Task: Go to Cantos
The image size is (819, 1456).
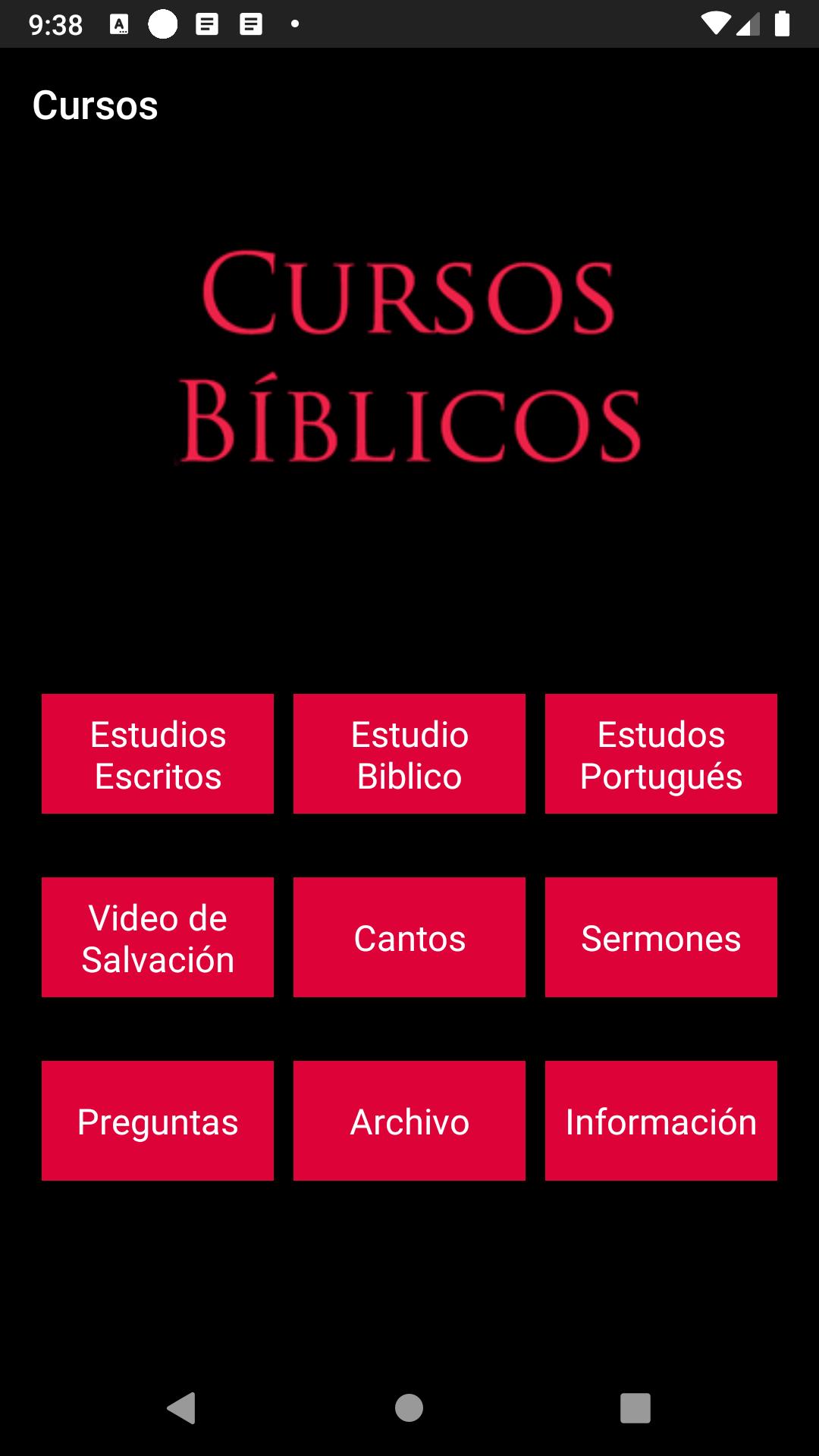Action: click(409, 937)
